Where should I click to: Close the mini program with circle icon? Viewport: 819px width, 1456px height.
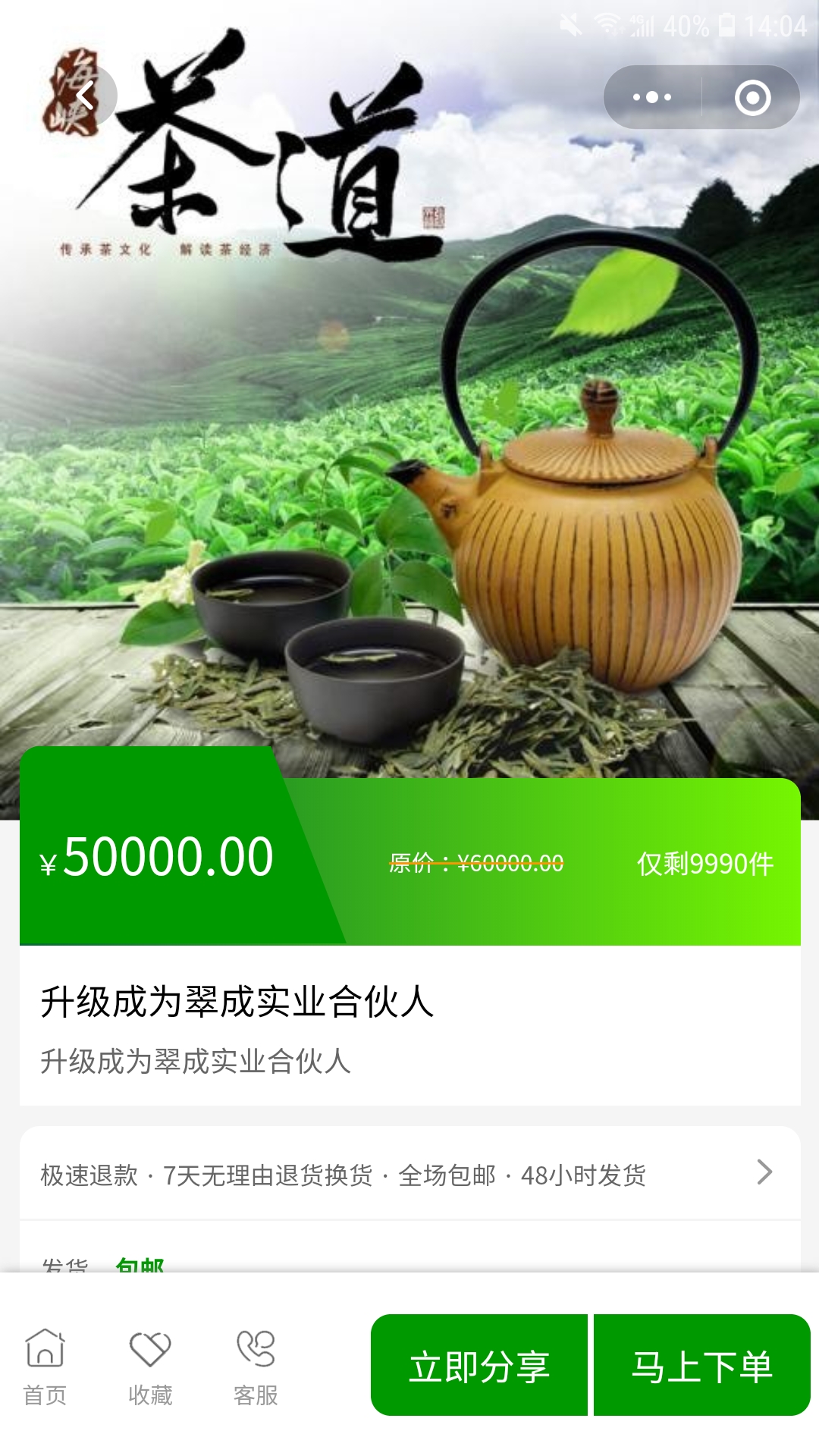pyautogui.click(x=752, y=97)
